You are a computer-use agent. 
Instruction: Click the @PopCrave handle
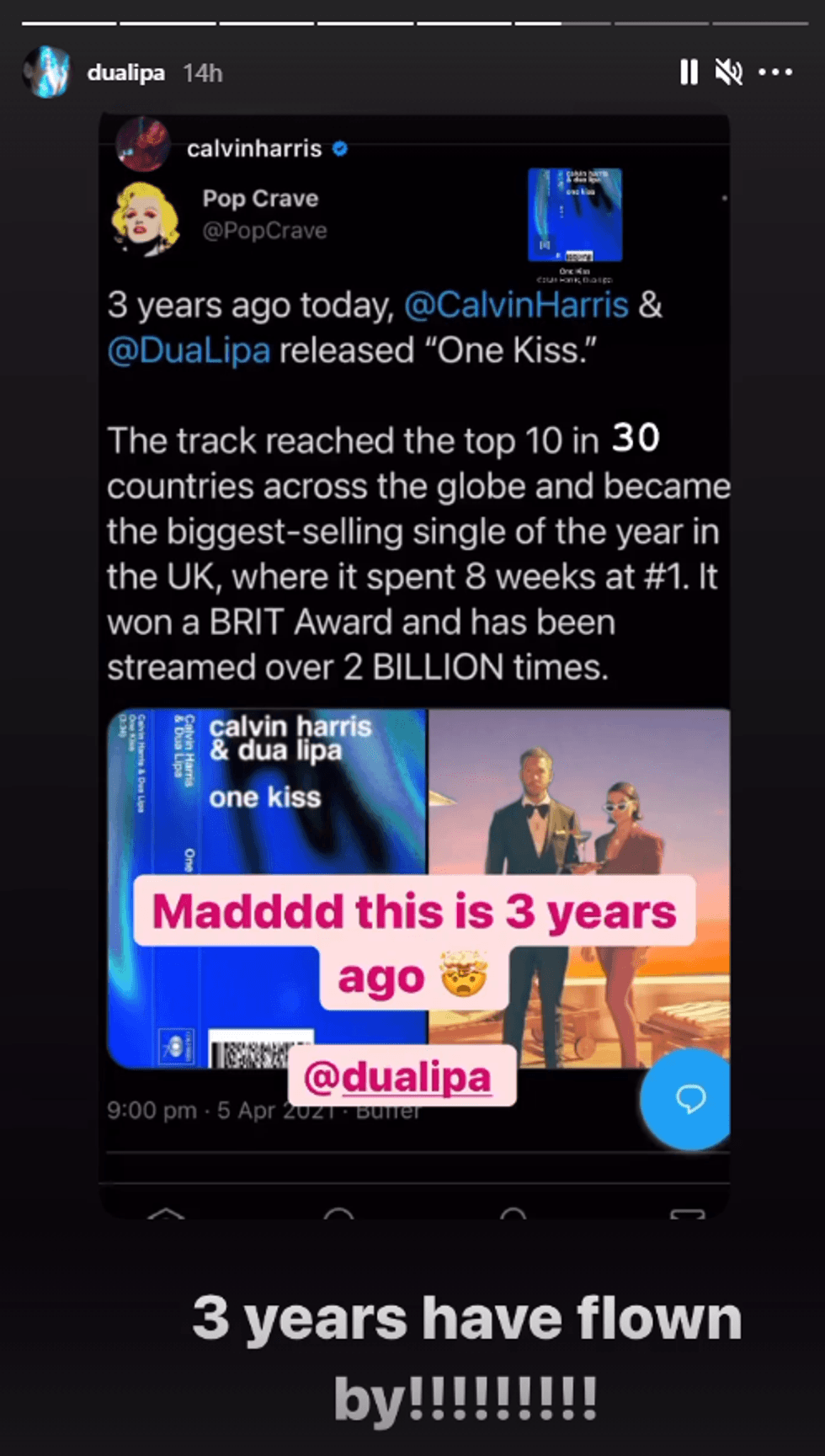[x=265, y=231]
